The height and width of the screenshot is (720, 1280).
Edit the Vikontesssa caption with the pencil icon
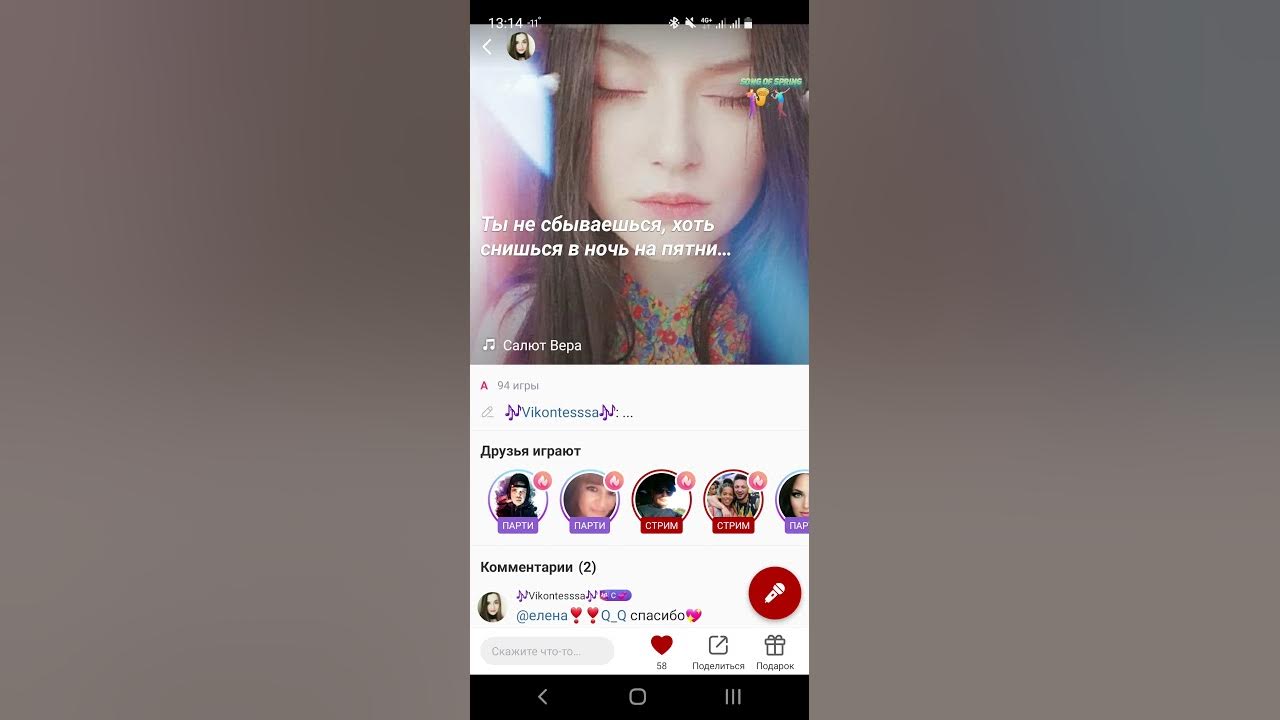488,412
